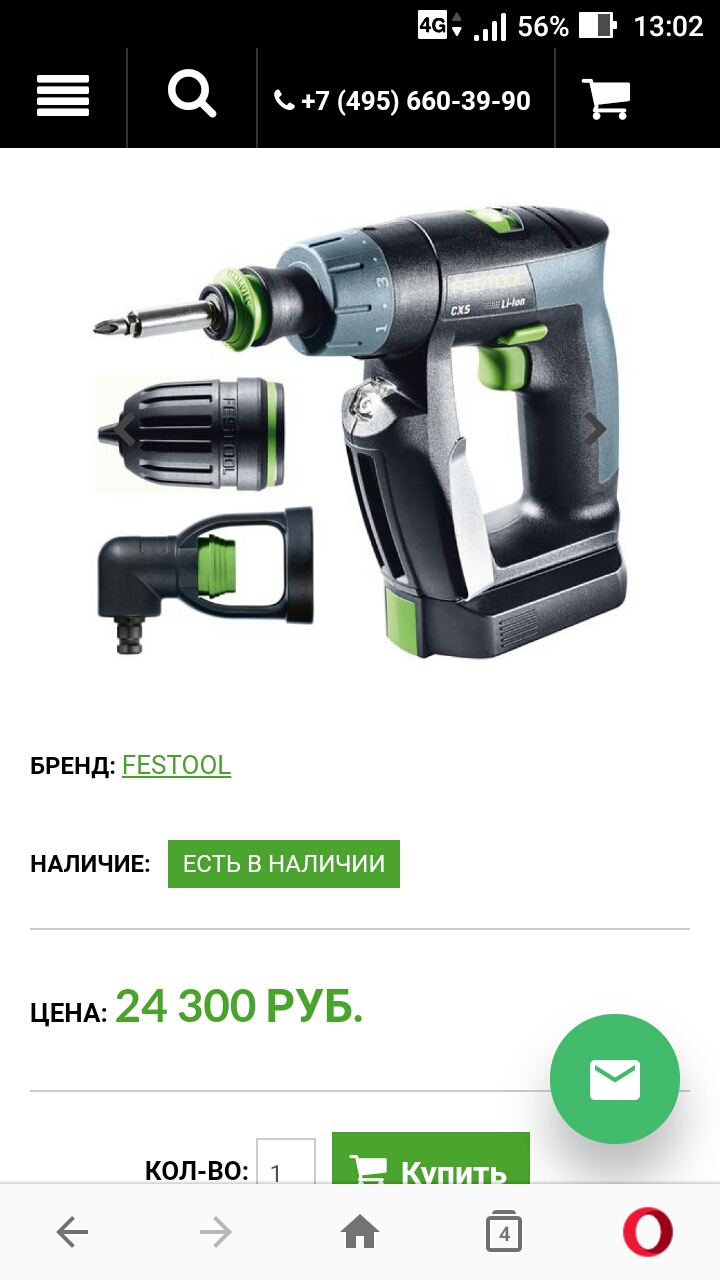Open the site search
Screen dimensions: 720x1280
click(x=192, y=97)
